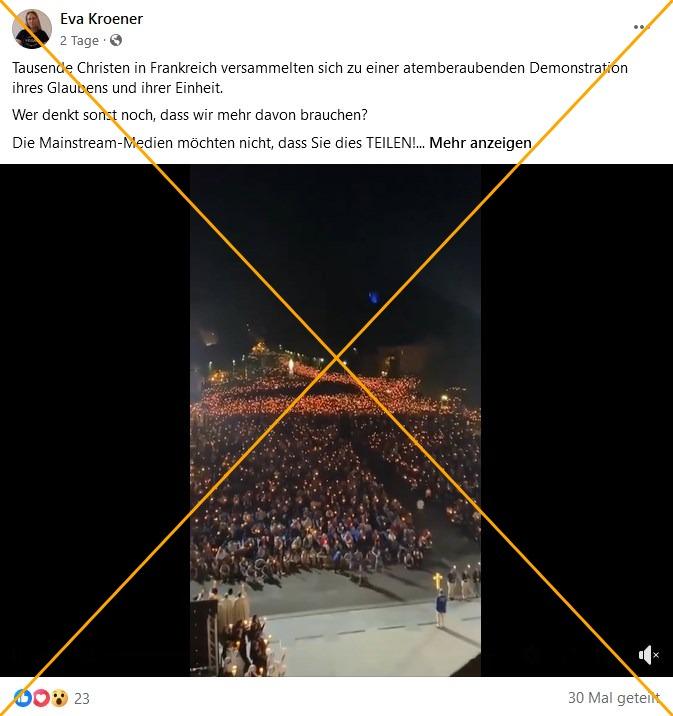Unmute the video sound
The image size is (673, 716).
[x=648, y=655]
